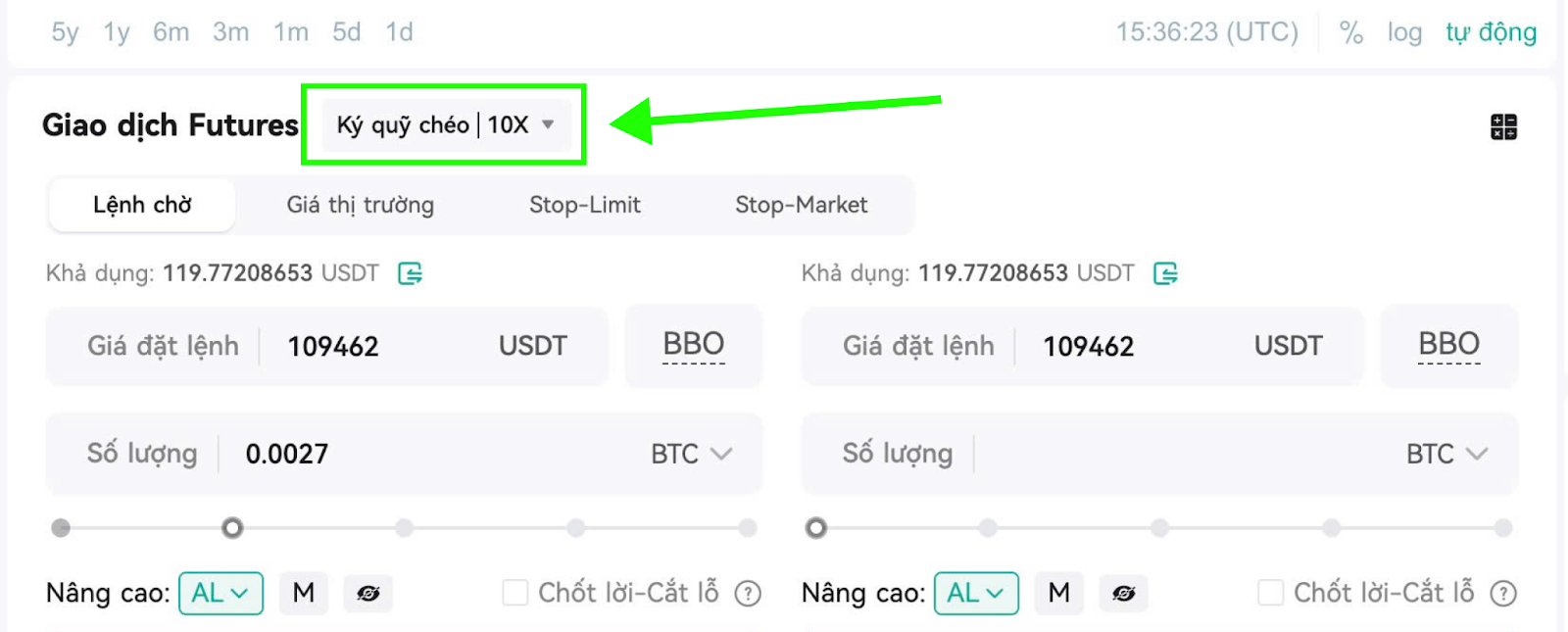This screenshot has width=1568, height=632.
Task: Open the left AL advanced dropdown
Action: coord(220,593)
